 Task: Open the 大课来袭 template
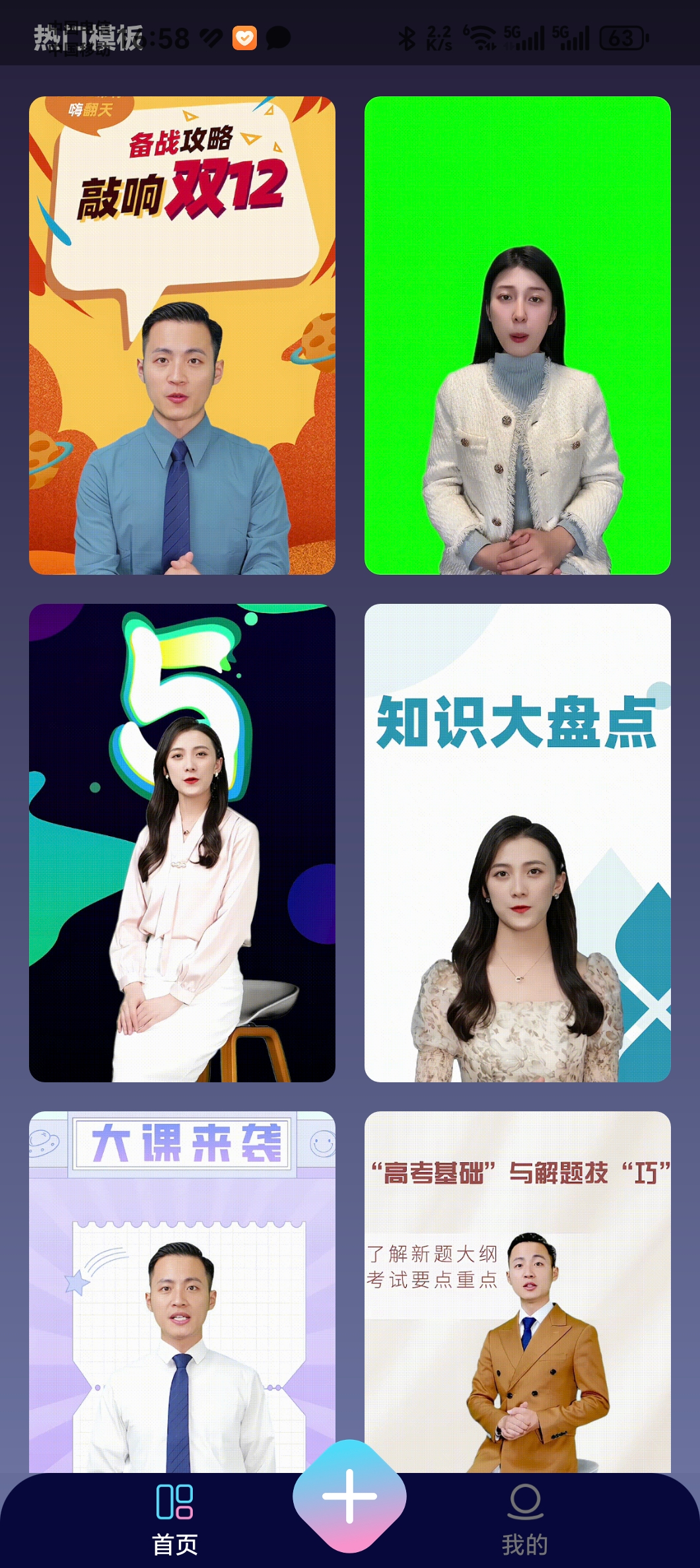(x=182, y=1287)
